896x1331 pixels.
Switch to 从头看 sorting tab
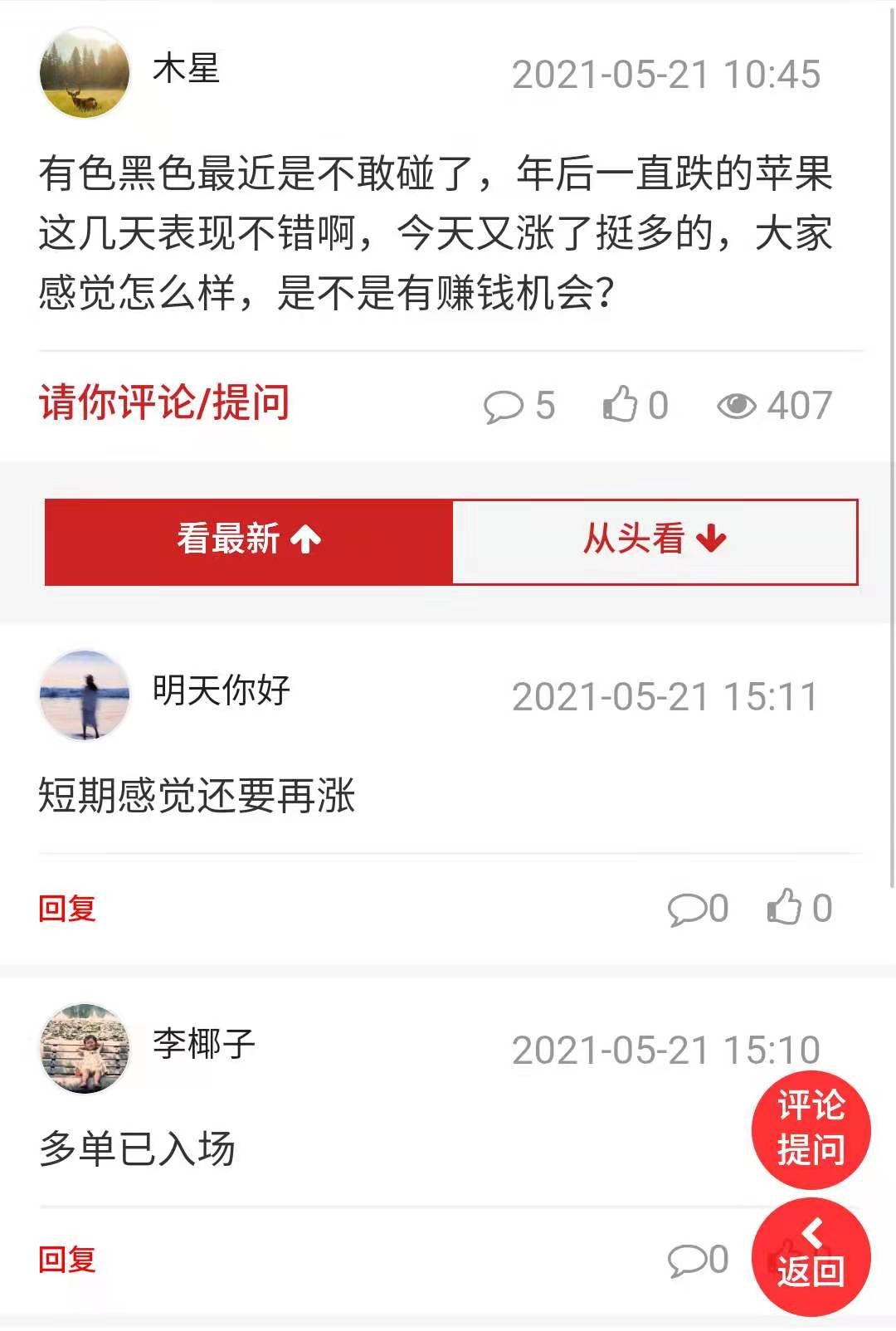click(655, 541)
